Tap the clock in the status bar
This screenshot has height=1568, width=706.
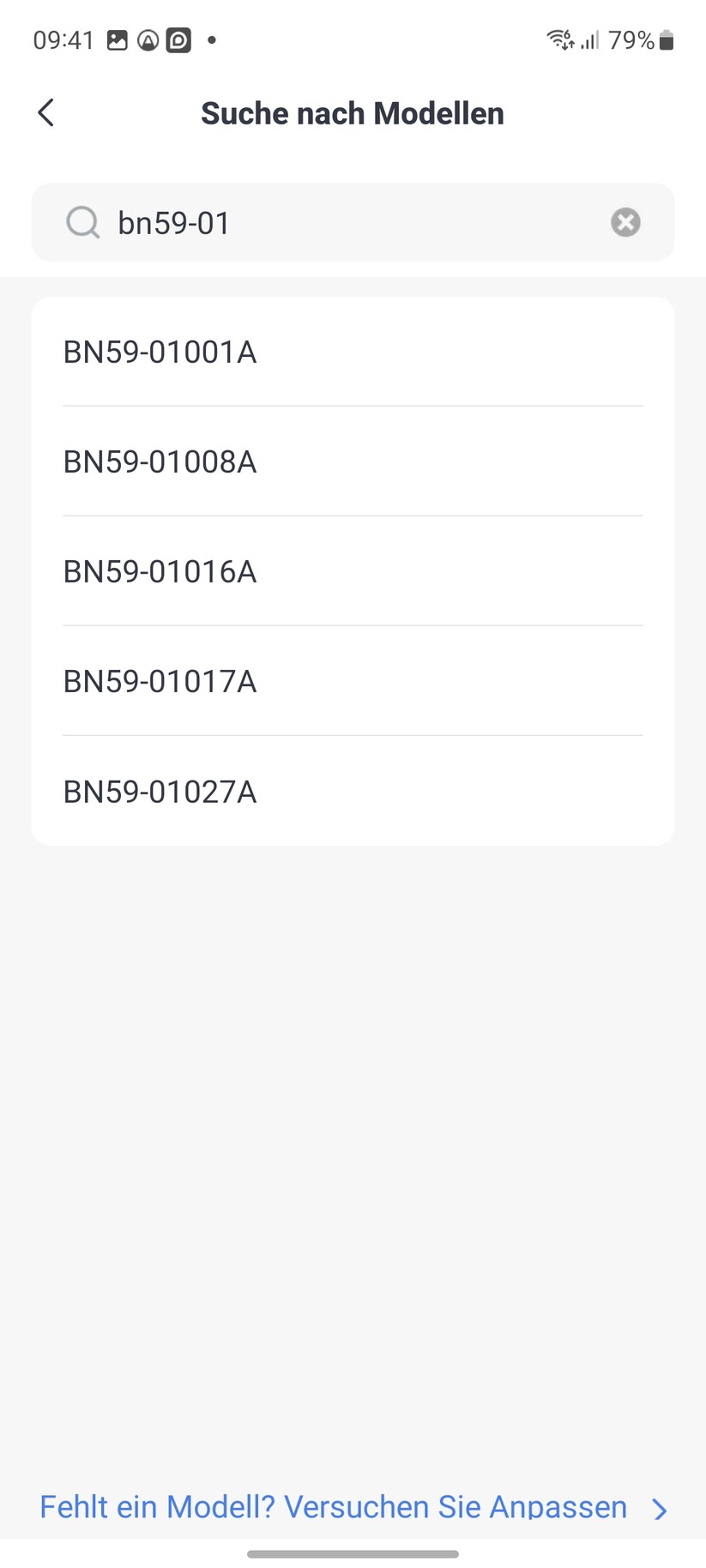tap(62, 39)
